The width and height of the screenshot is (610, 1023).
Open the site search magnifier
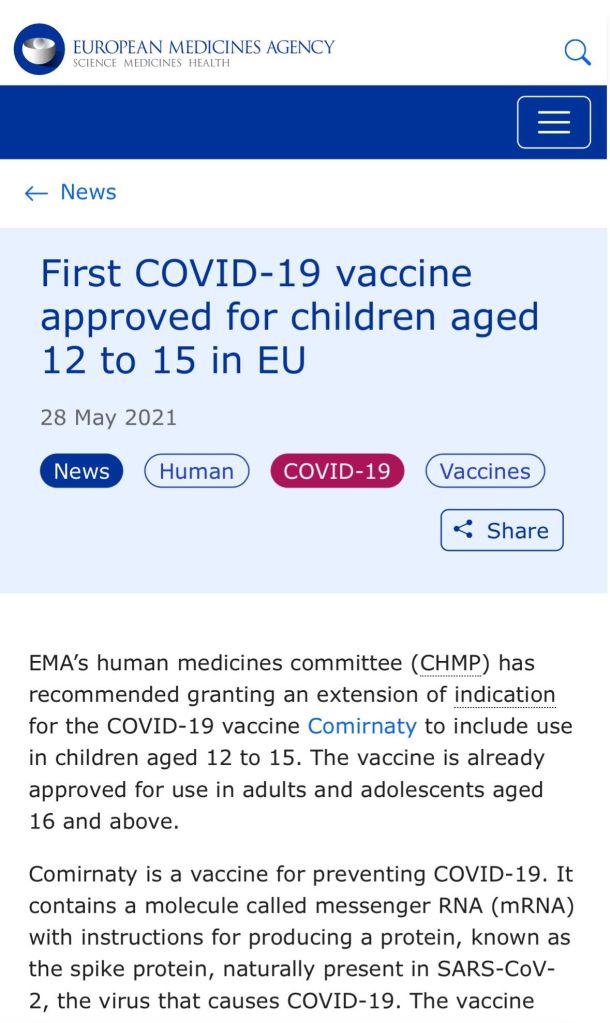click(x=577, y=52)
